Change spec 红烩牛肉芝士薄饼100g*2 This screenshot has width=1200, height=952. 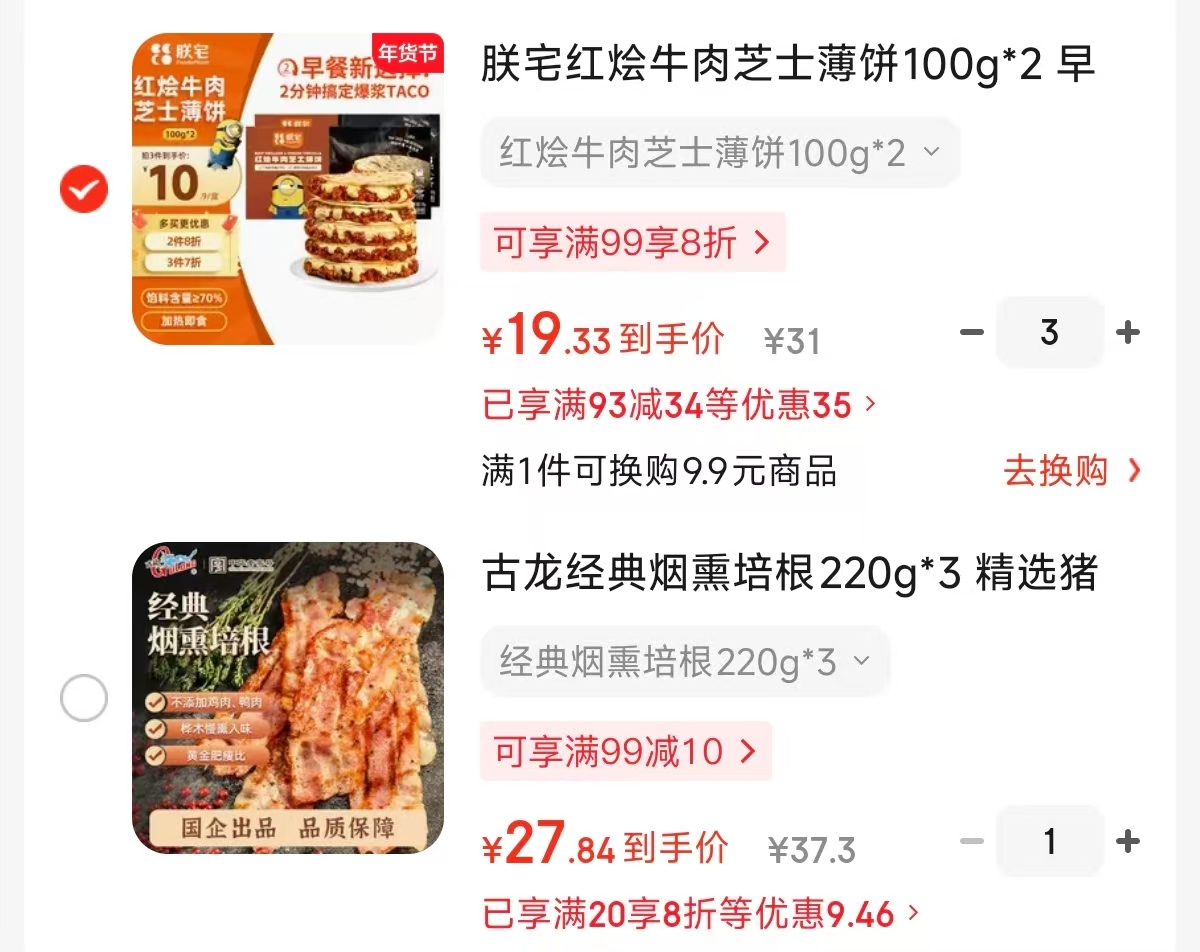720,153
